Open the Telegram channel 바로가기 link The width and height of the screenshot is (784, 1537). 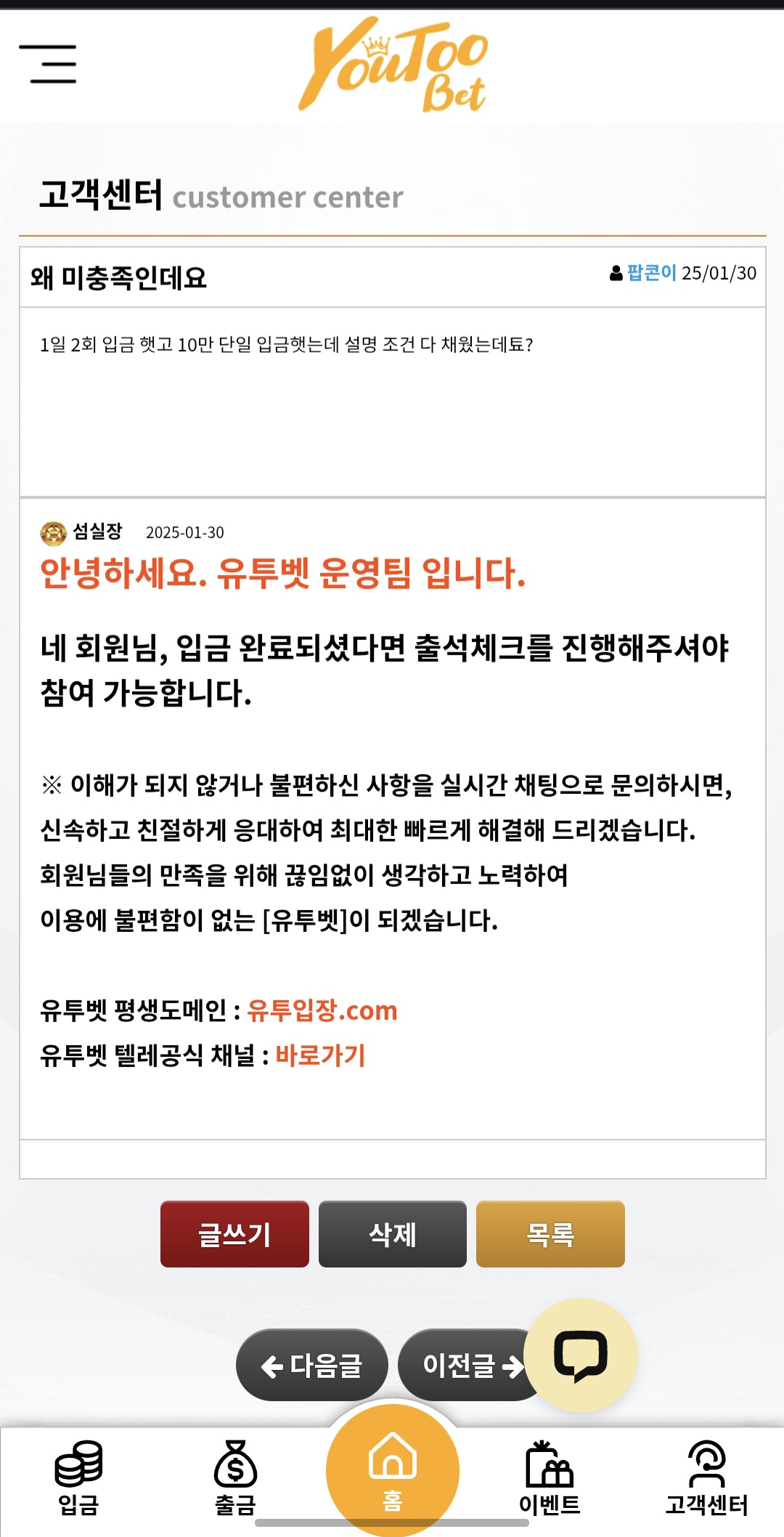[x=320, y=1055]
